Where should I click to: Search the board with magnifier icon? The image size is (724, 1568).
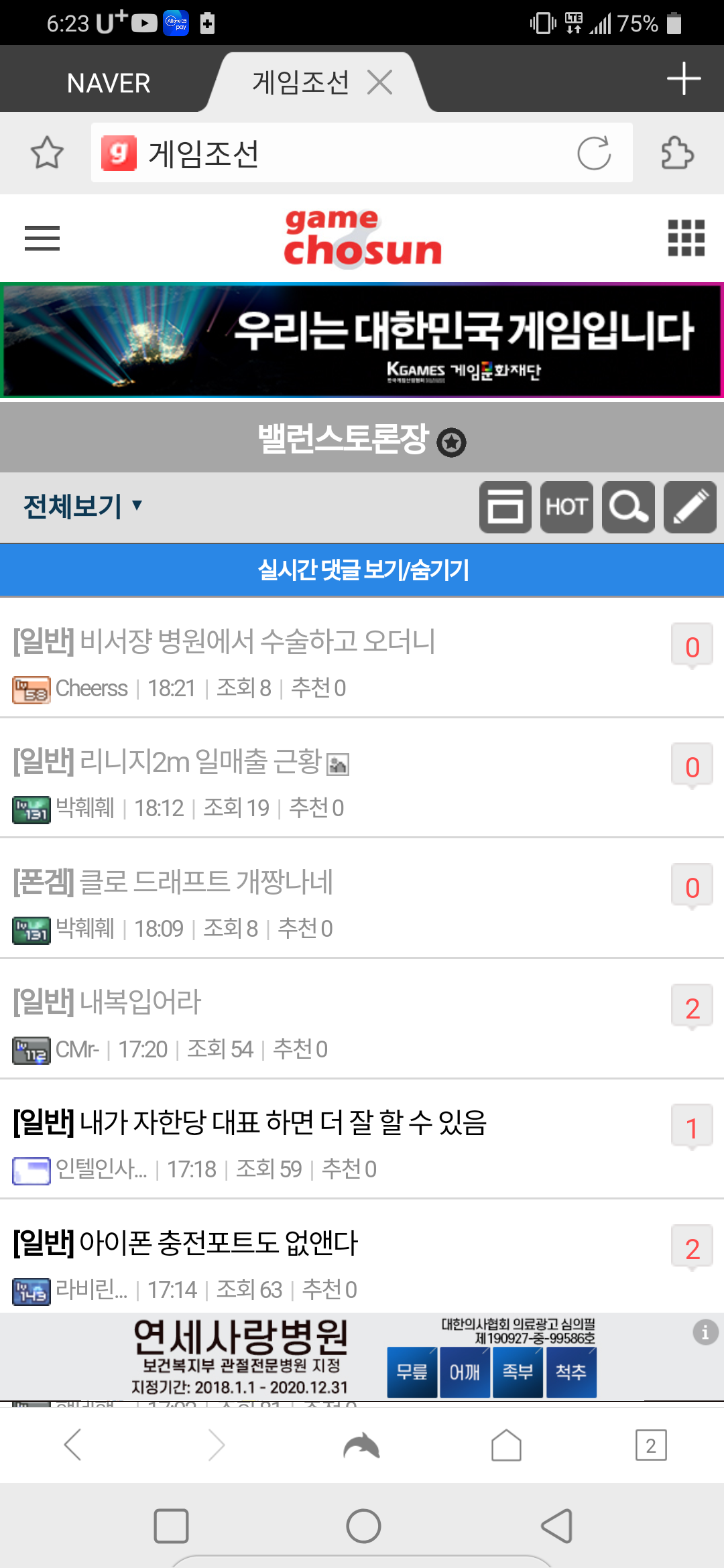click(628, 507)
